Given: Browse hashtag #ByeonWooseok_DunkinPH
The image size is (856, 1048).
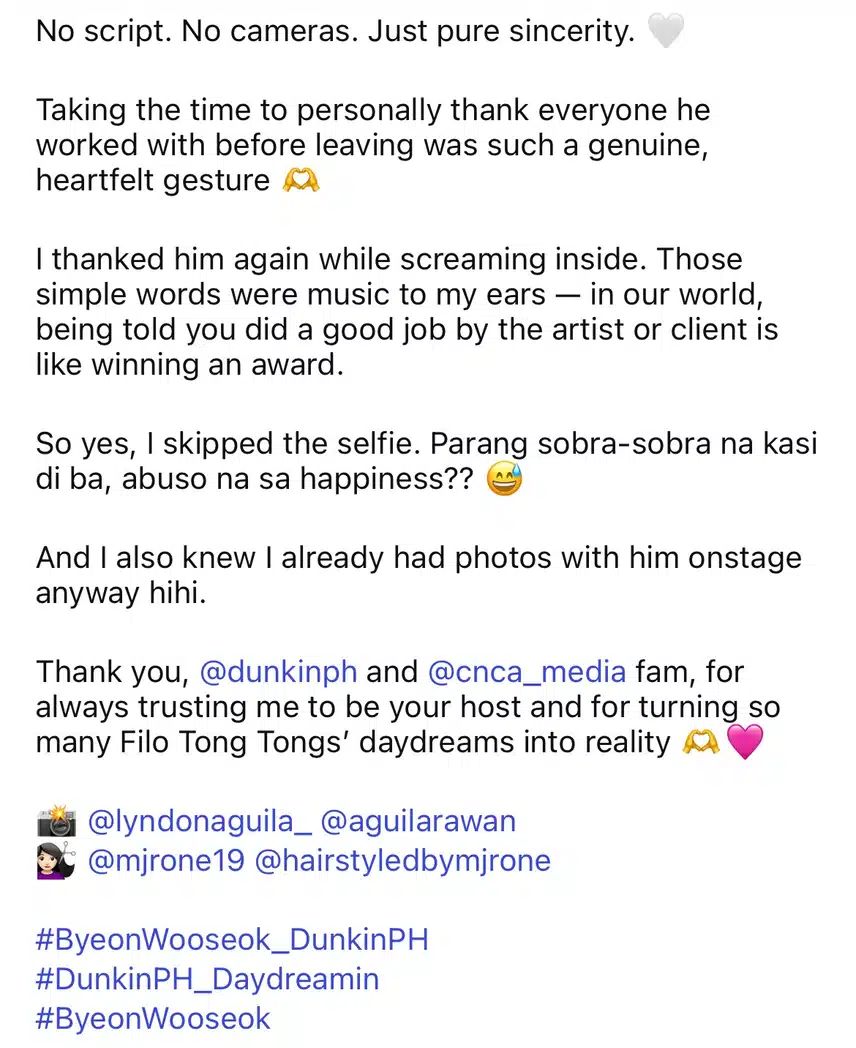Looking at the screenshot, I should tap(232, 941).
